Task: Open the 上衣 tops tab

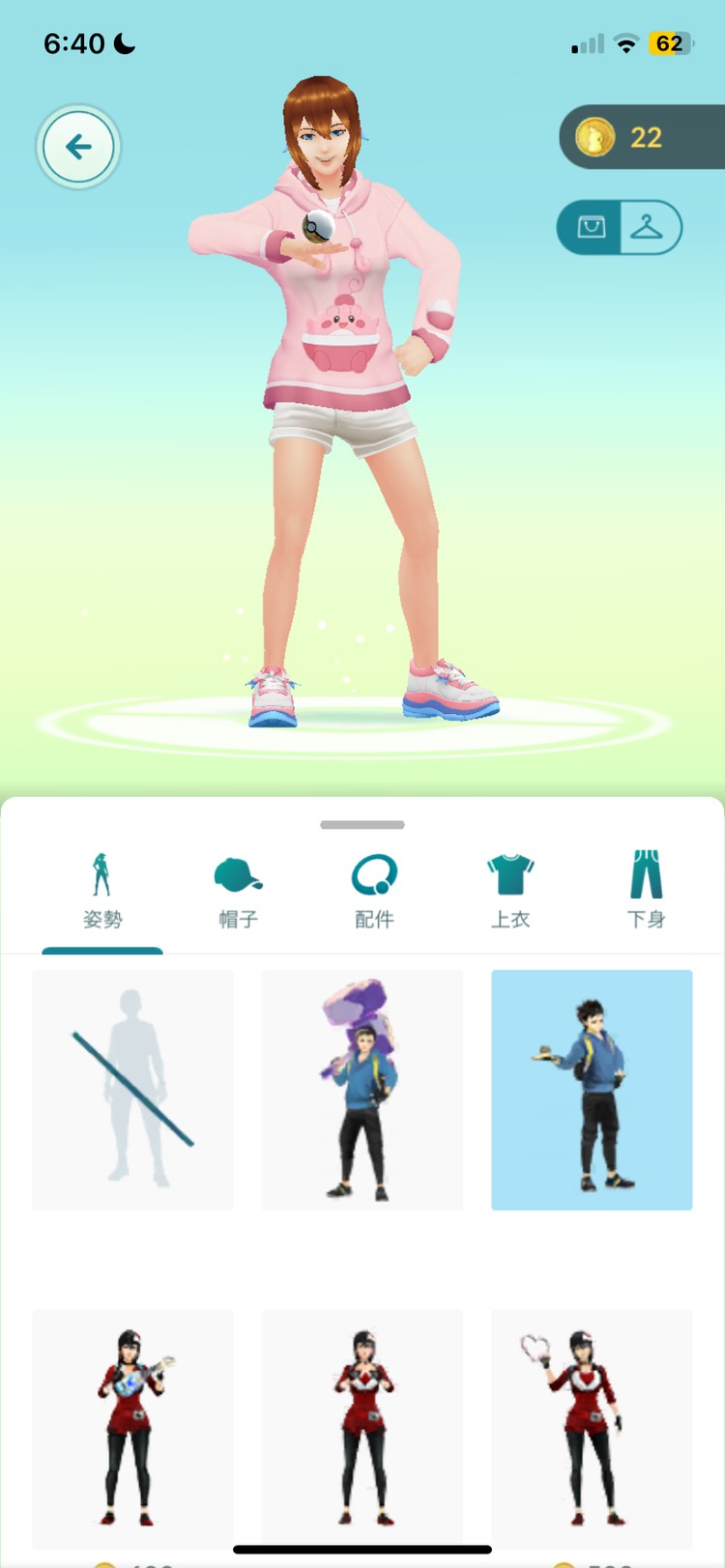Action: click(510, 891)
